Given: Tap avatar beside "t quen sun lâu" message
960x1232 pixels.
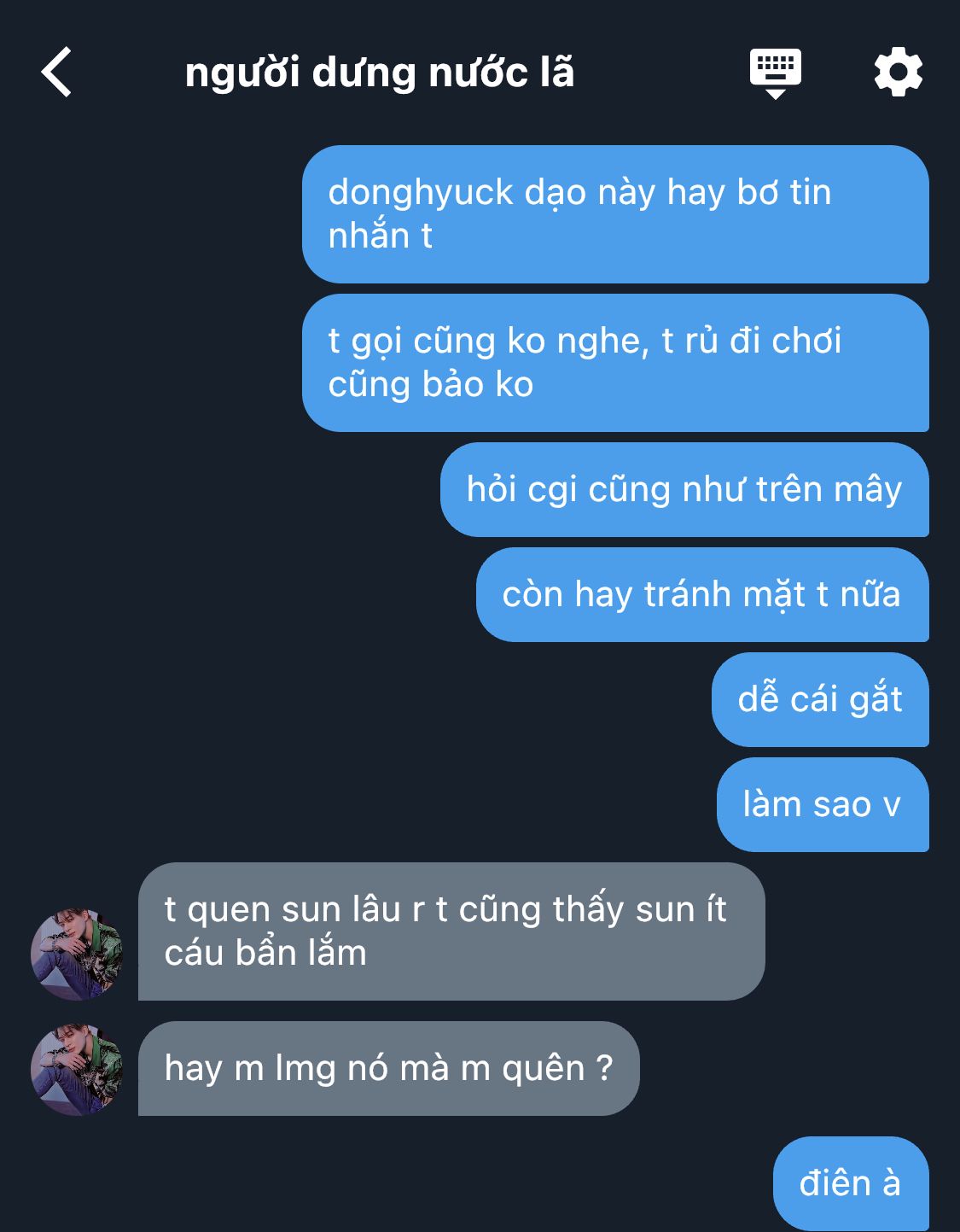Looking at the screenshot, I should point(77,954).
